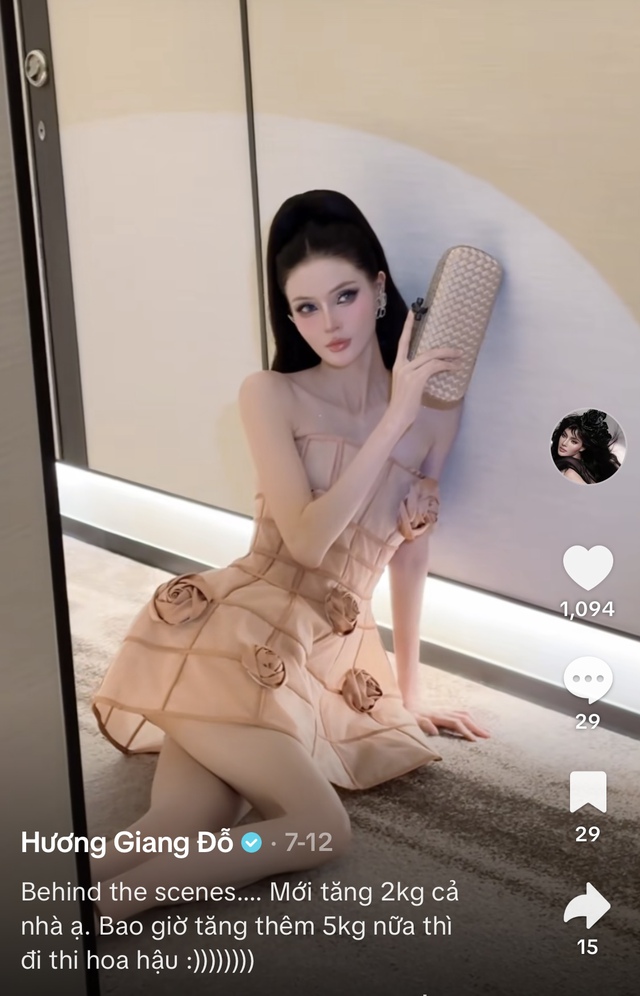Open the comments on this video
This screenshot has width=640, height=996.
tap(588, 680)
